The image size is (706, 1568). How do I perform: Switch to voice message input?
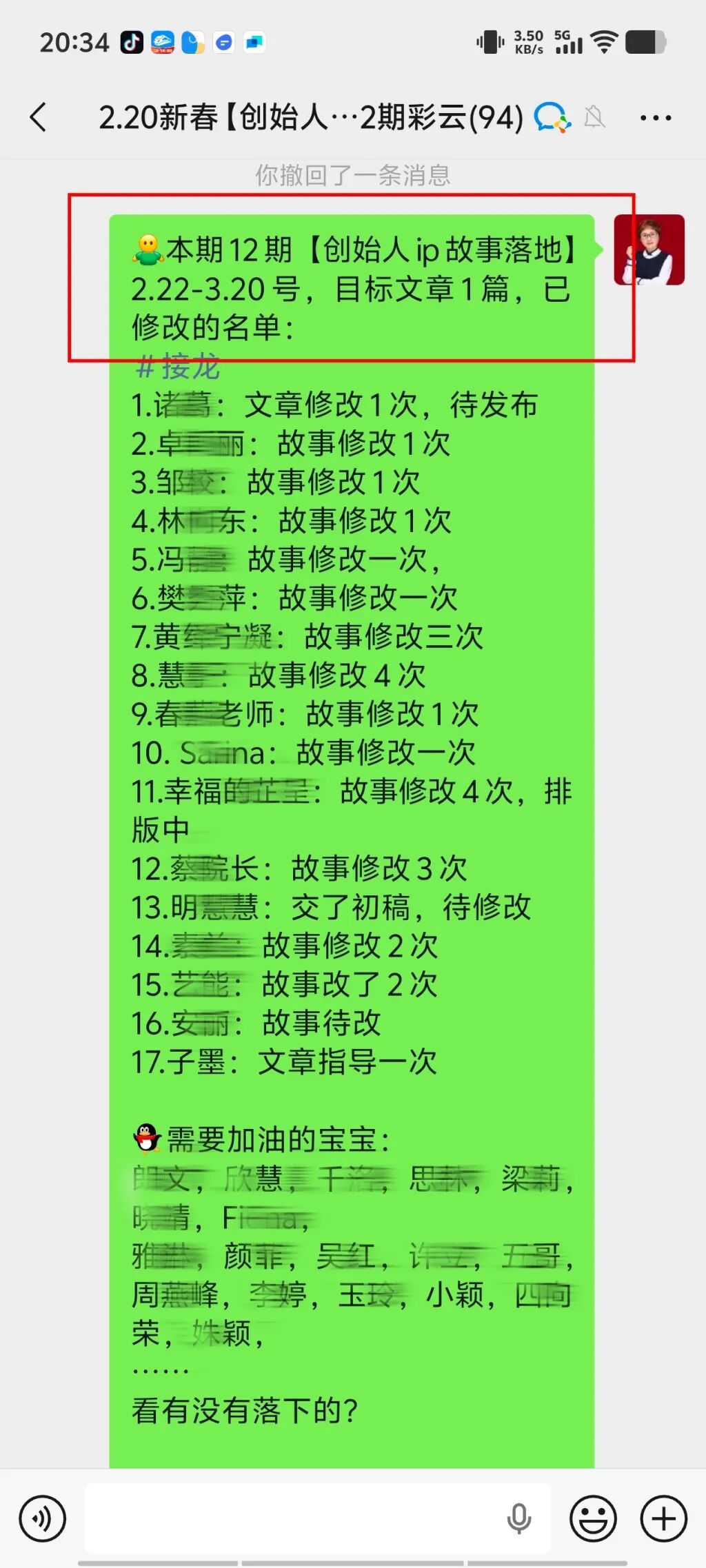click(x=43, y=1518)
